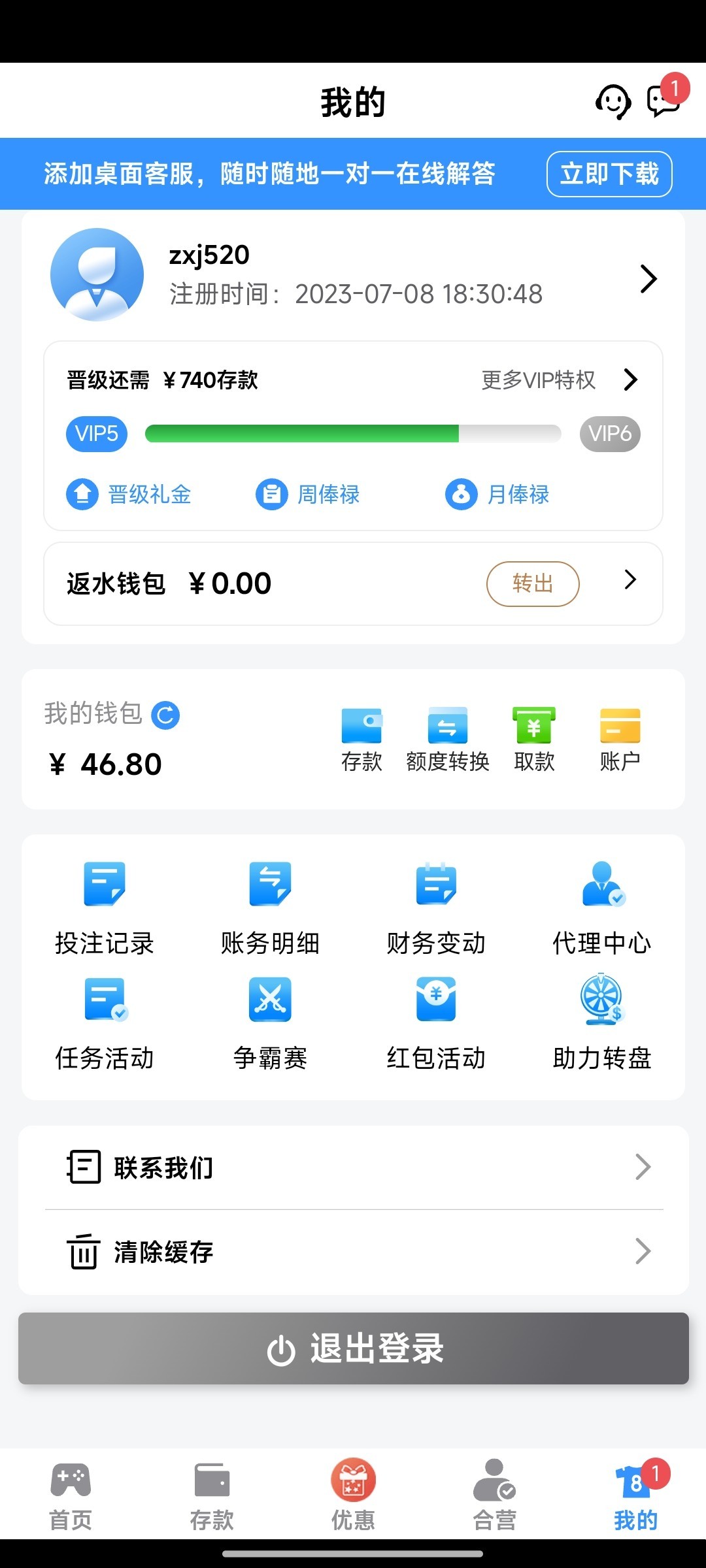Tap 转出 in the 返水钱包 row
Image resolution: width=706 pixels, height=1568 pixels.
coord(533,583)
